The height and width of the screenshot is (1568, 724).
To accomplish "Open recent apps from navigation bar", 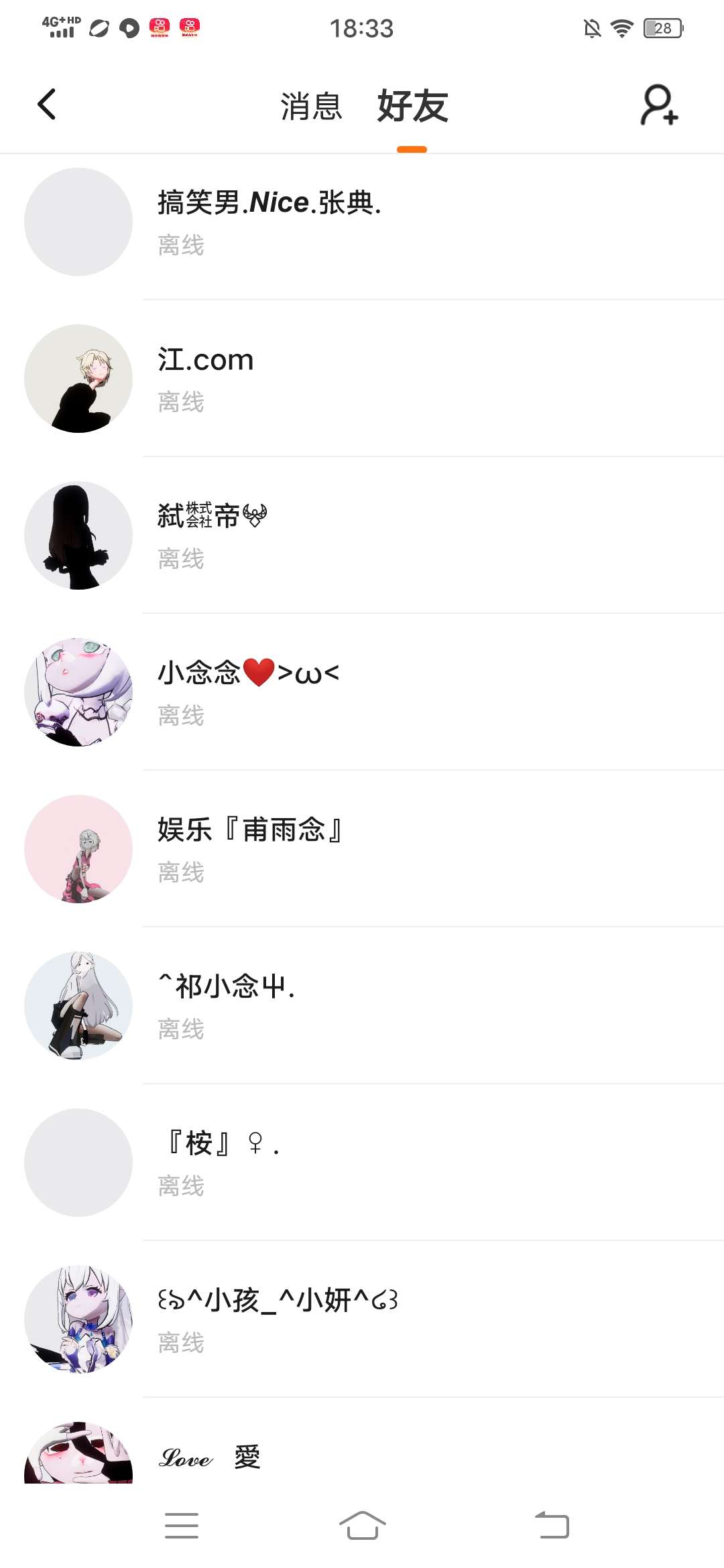I will (x=182, y=1526).
